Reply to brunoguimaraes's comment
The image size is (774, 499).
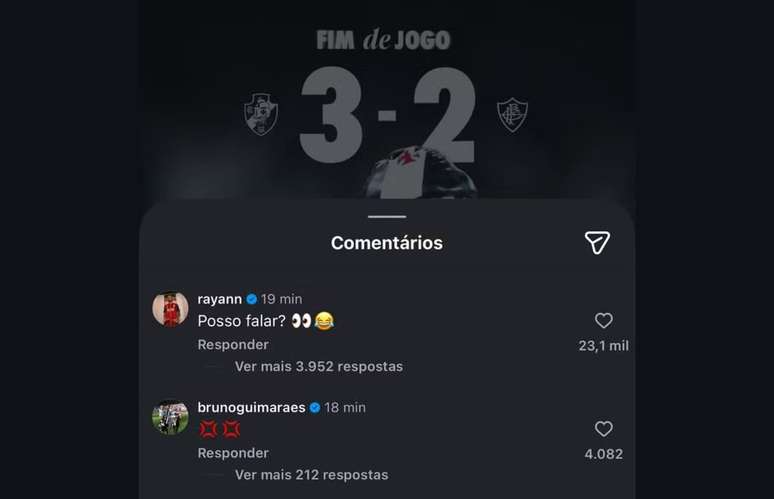[x=233, y=453]
